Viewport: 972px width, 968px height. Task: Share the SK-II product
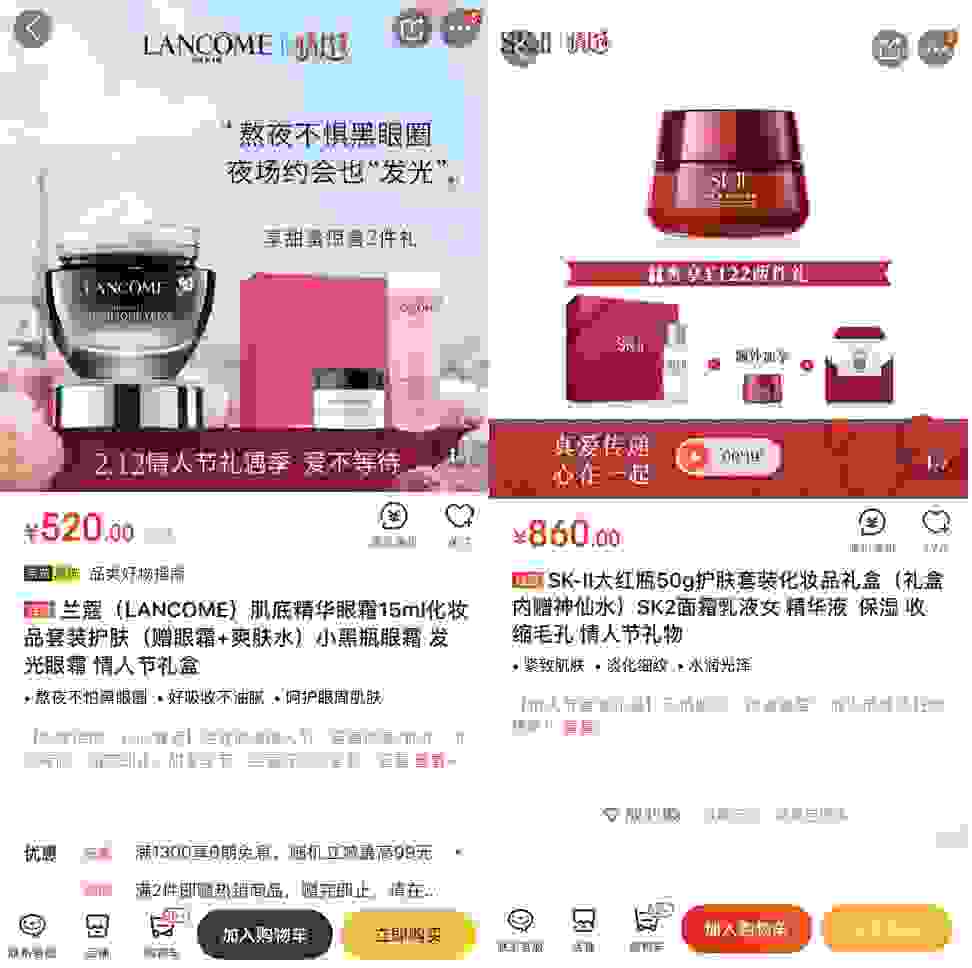pyautogui.click(x=890, y=47)
